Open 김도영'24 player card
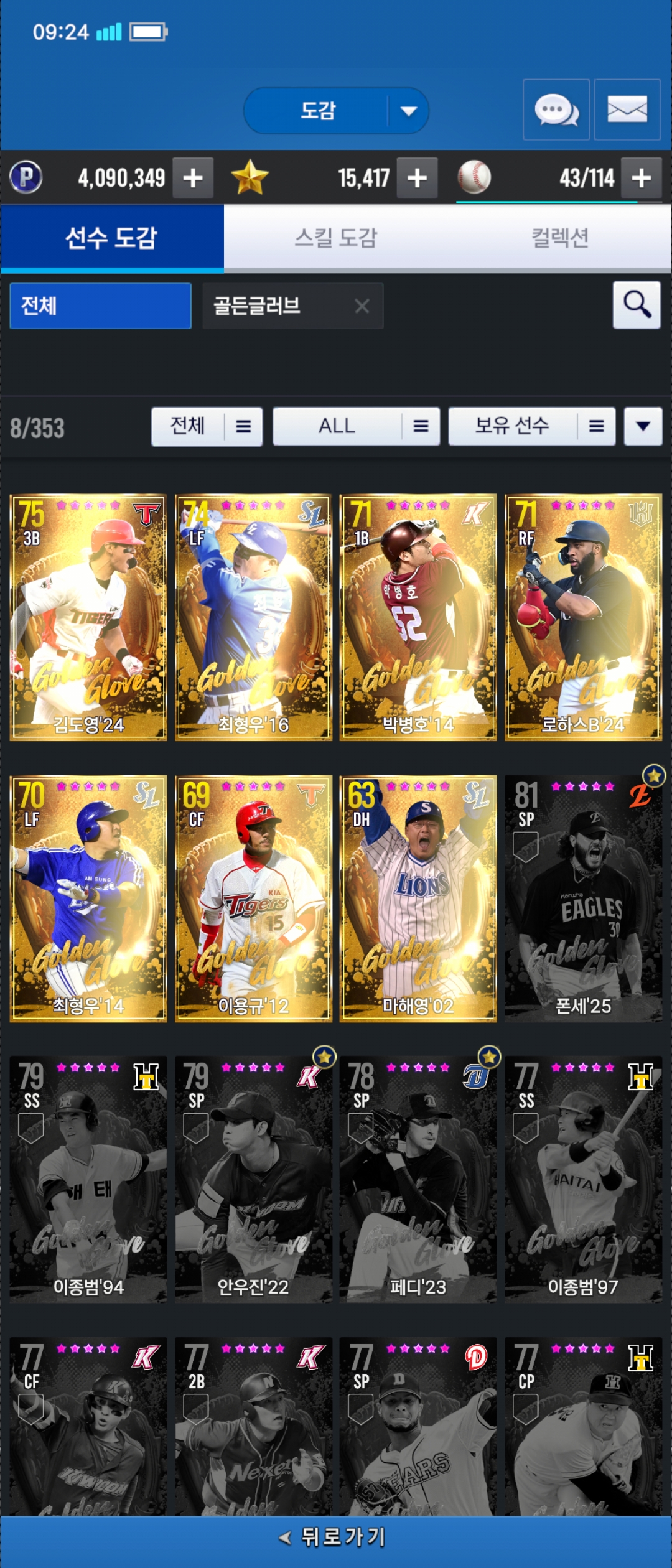Viewport: 672px width, 1568px height. [x=88, y=617]
